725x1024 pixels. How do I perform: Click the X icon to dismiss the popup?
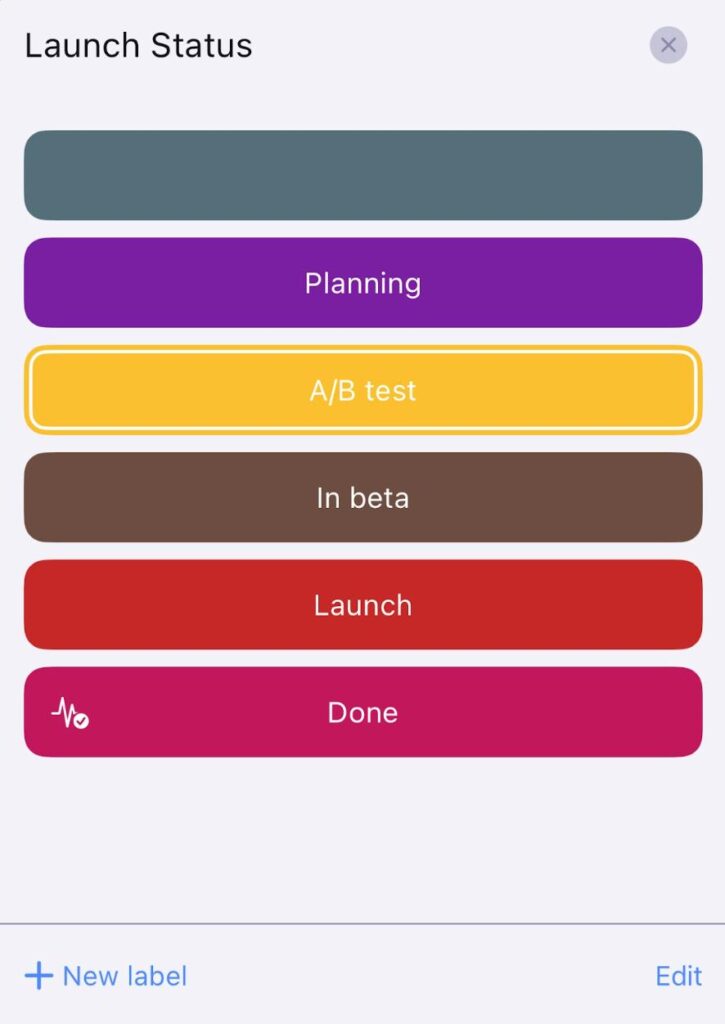(667, 45)
